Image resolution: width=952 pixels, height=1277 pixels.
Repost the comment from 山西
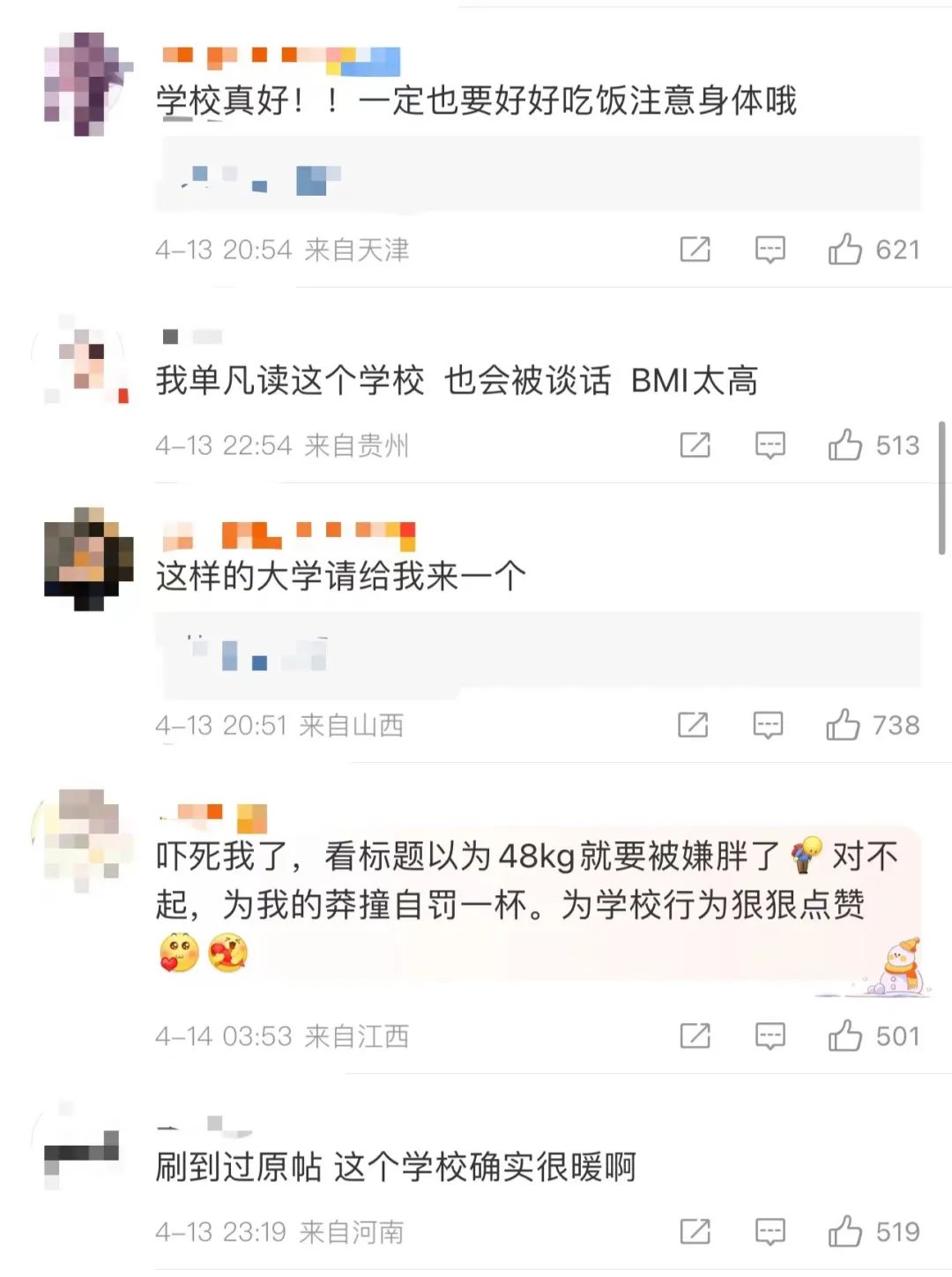coord(693,725)
